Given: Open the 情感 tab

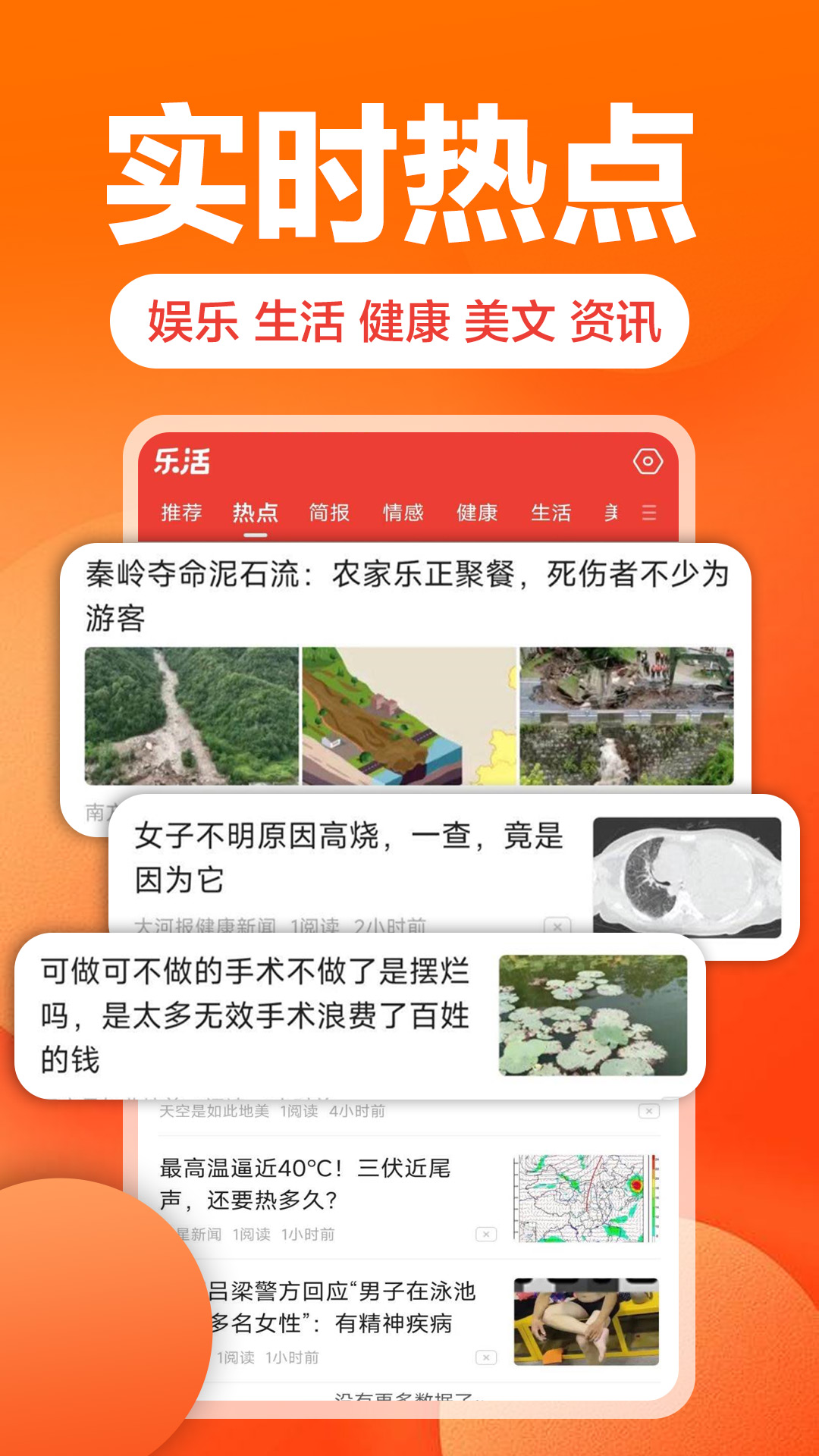Looking at the screenshot, I should point(403,513).
